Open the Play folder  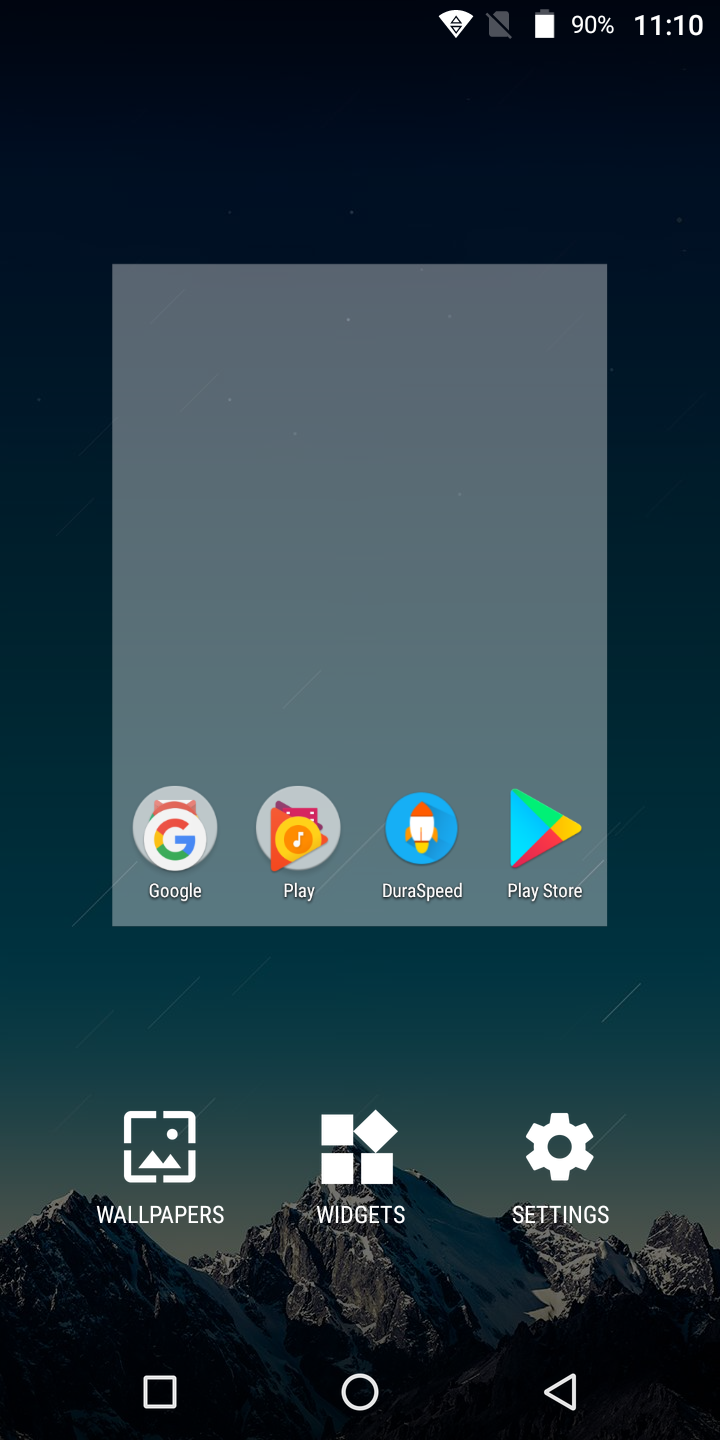click(298, 843)
